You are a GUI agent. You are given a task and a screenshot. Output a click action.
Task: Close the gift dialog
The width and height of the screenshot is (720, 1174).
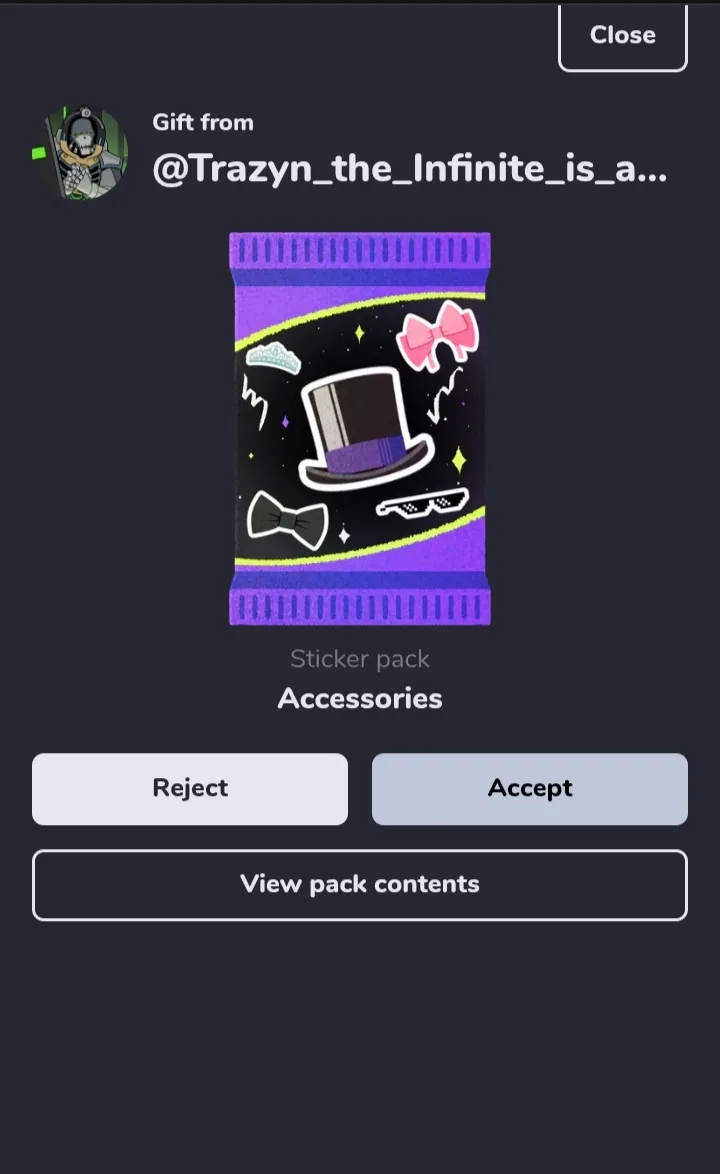622,36
